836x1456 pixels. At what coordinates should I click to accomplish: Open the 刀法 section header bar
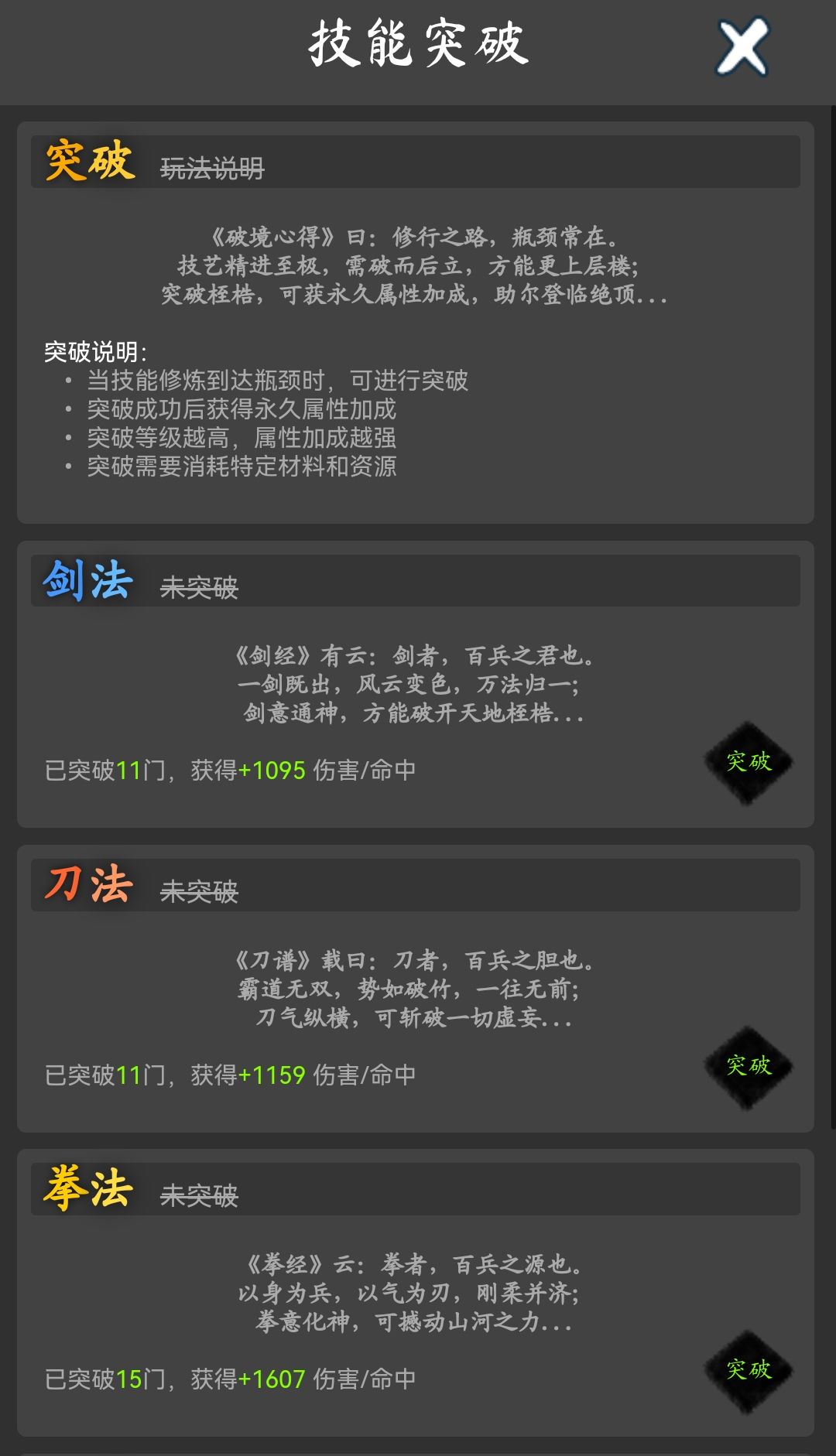tap(418, 888)
